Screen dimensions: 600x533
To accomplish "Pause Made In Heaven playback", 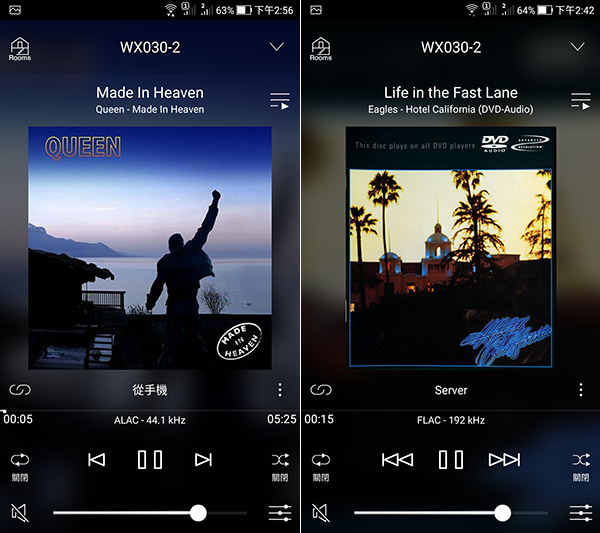I will click(150, 459).
